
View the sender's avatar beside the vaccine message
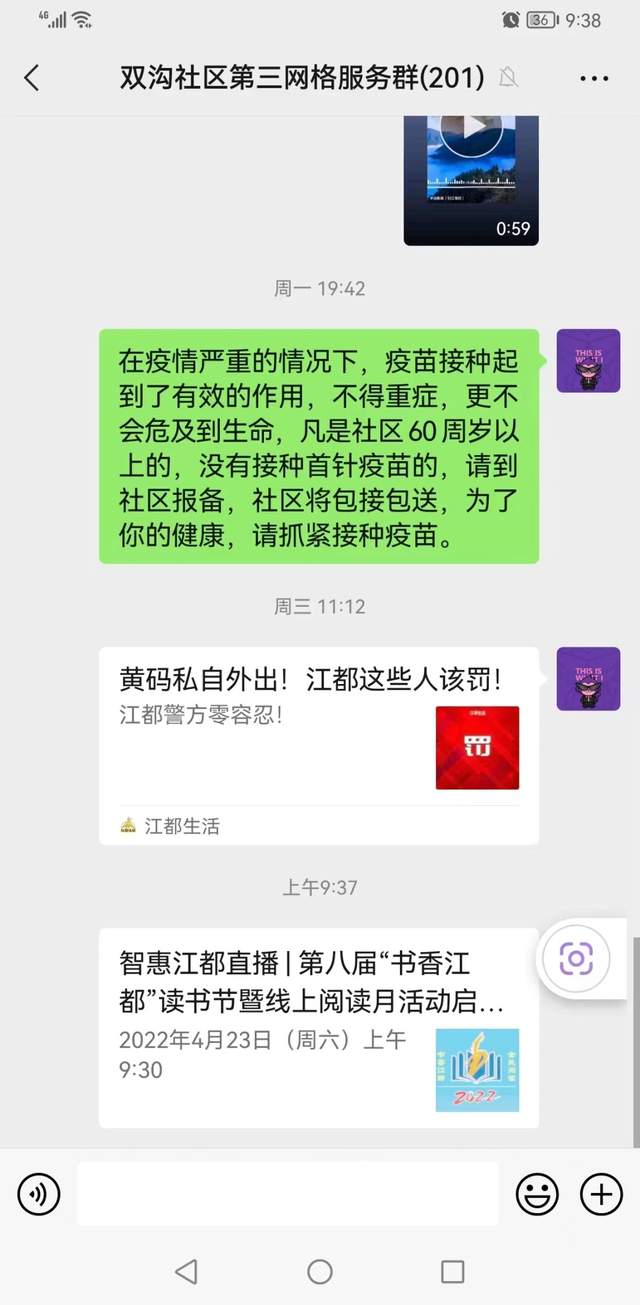pyautogui.click(x=588, y=361)
